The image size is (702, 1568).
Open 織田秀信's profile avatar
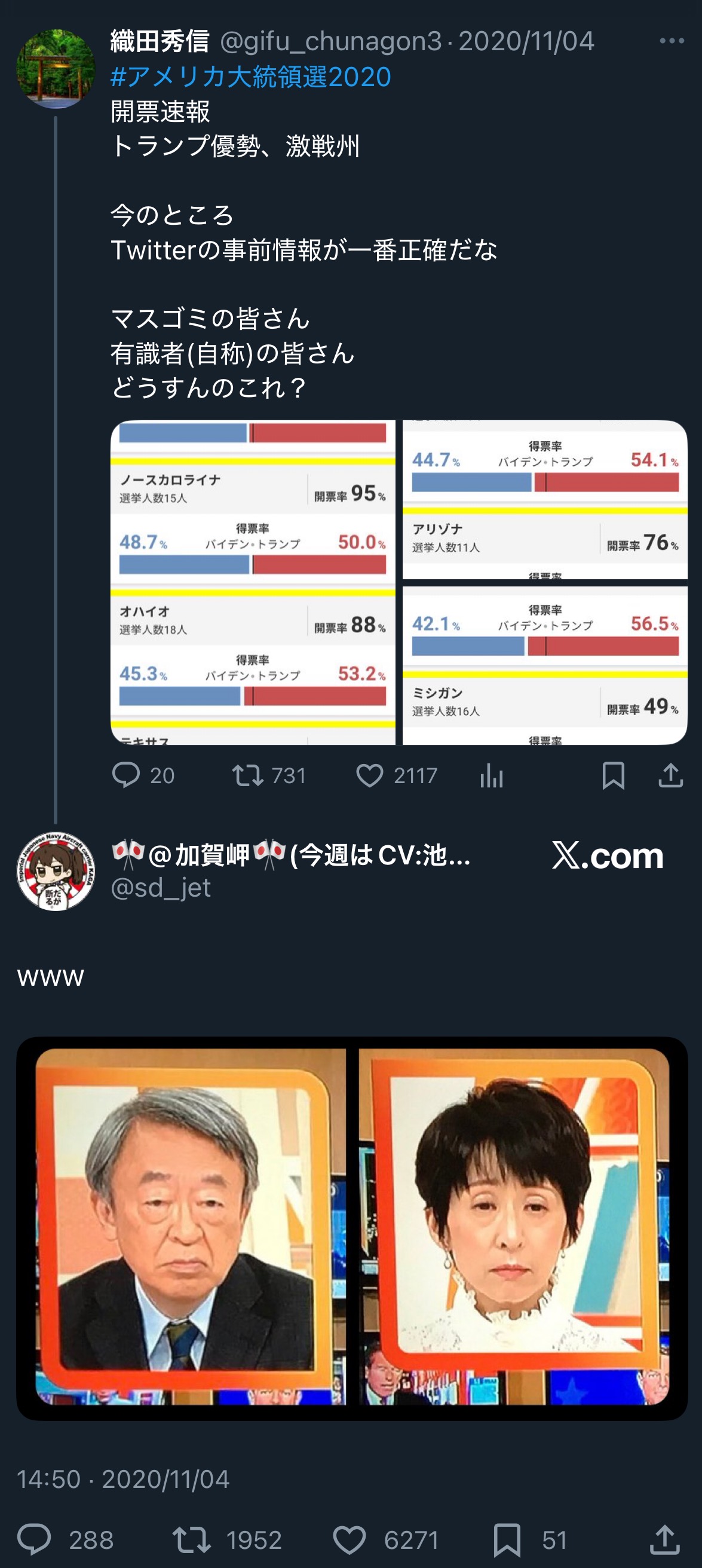click(56, 69)
